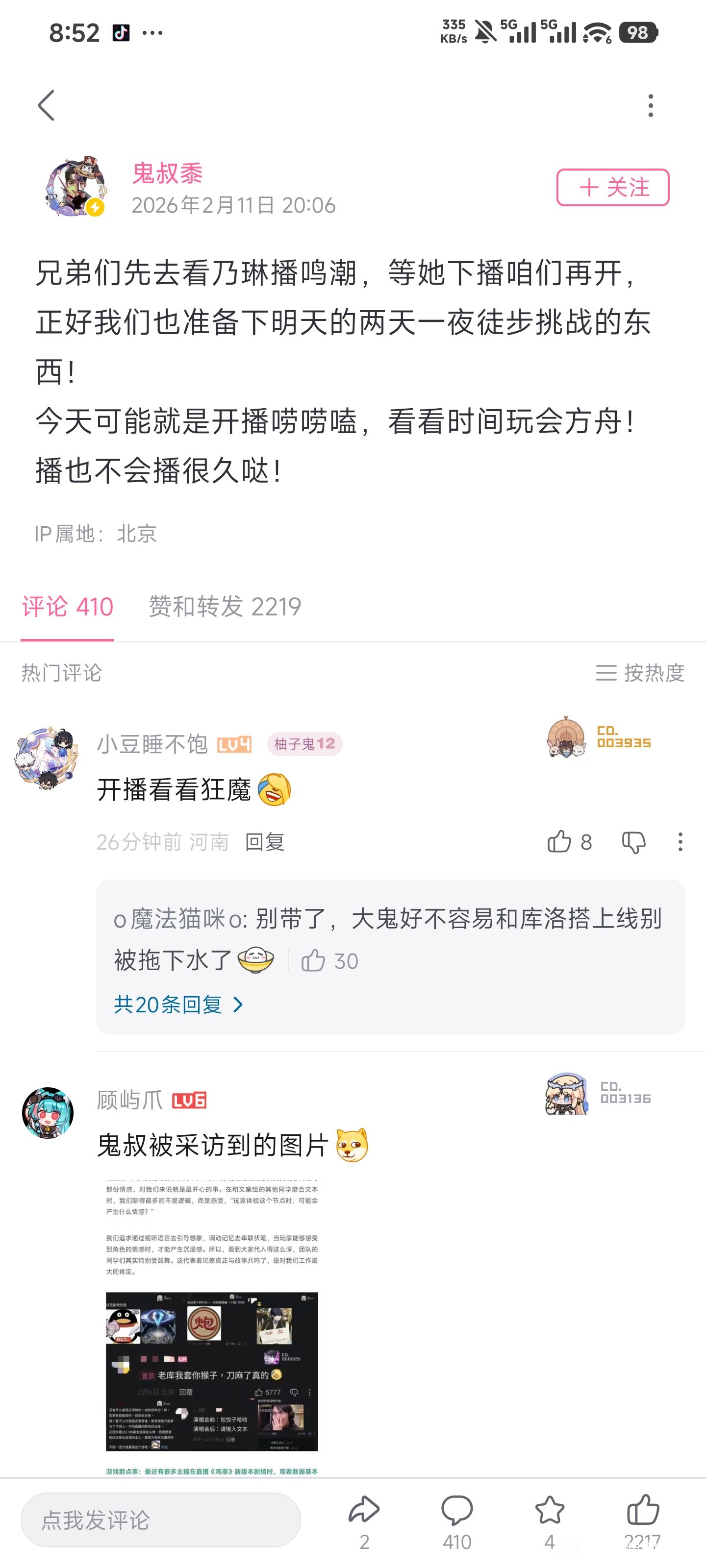Expand 共20条回复 thread
Screen dimensions: 706x1568
click(x=178, y=1004)
